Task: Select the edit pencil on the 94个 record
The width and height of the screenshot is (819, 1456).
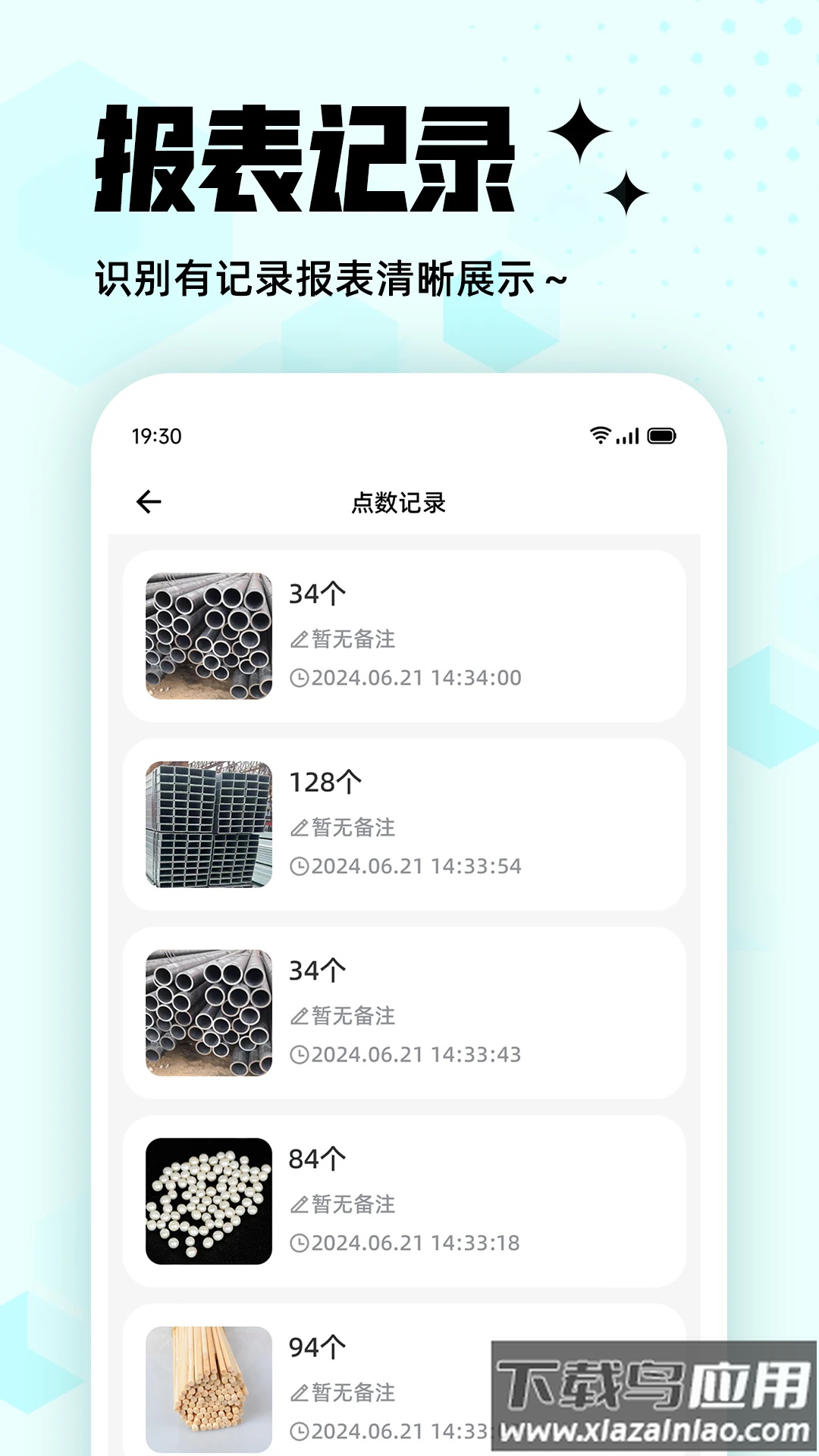Action: [301, 1393]
